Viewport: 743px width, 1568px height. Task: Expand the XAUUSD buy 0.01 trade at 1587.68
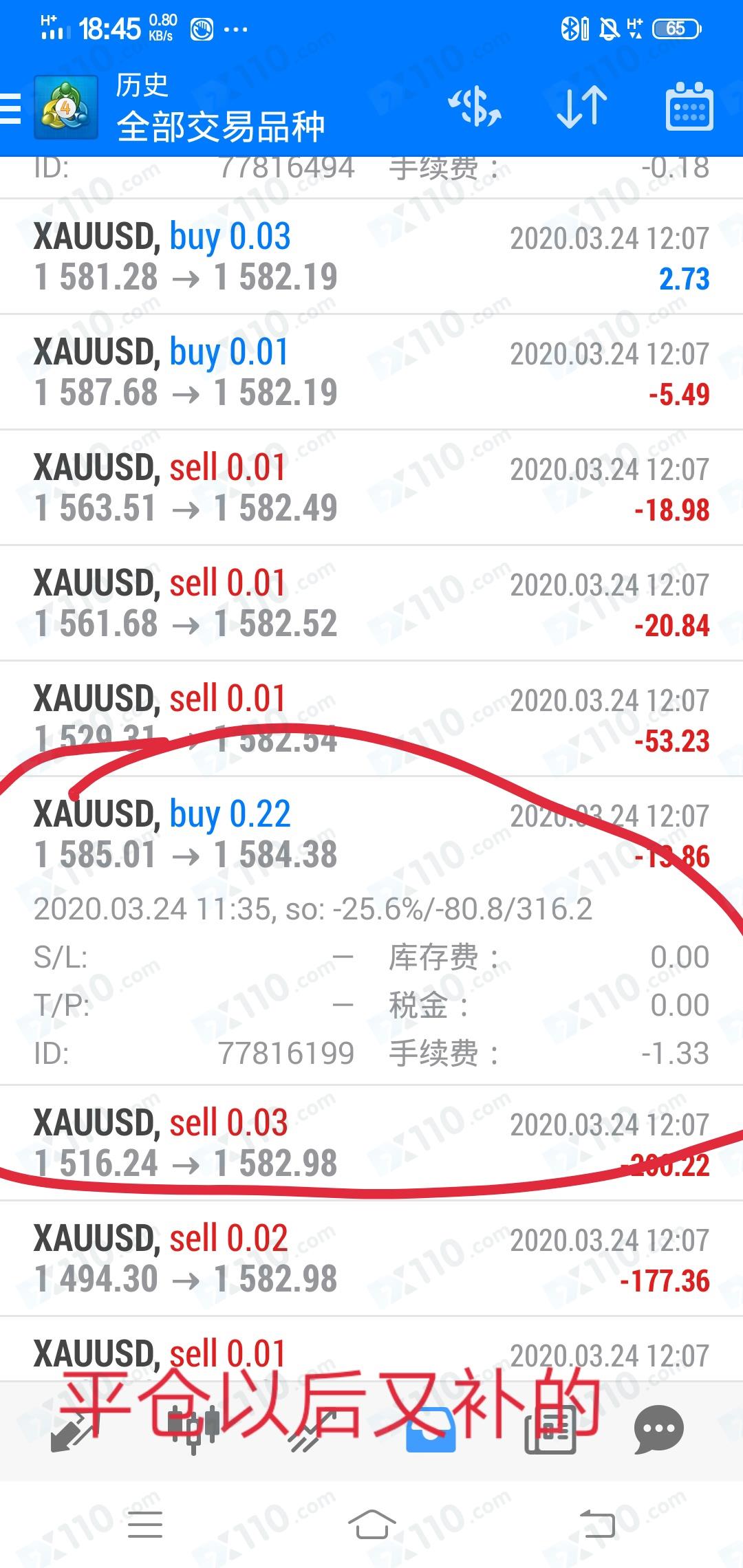point(371,373)
